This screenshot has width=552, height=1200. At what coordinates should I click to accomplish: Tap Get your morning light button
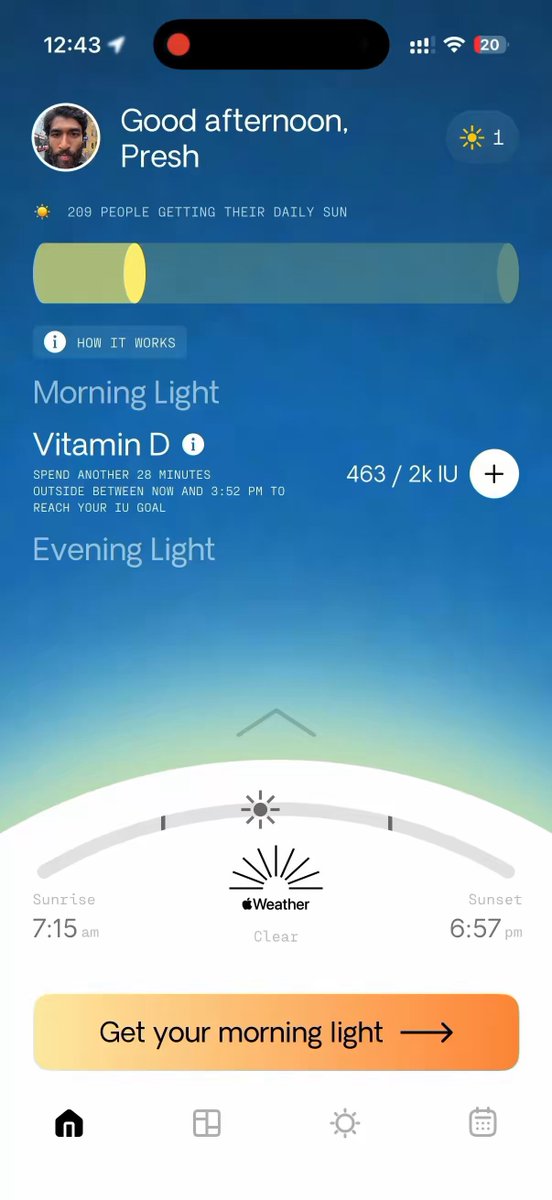pyautogui.click(x=276, y=1032)
